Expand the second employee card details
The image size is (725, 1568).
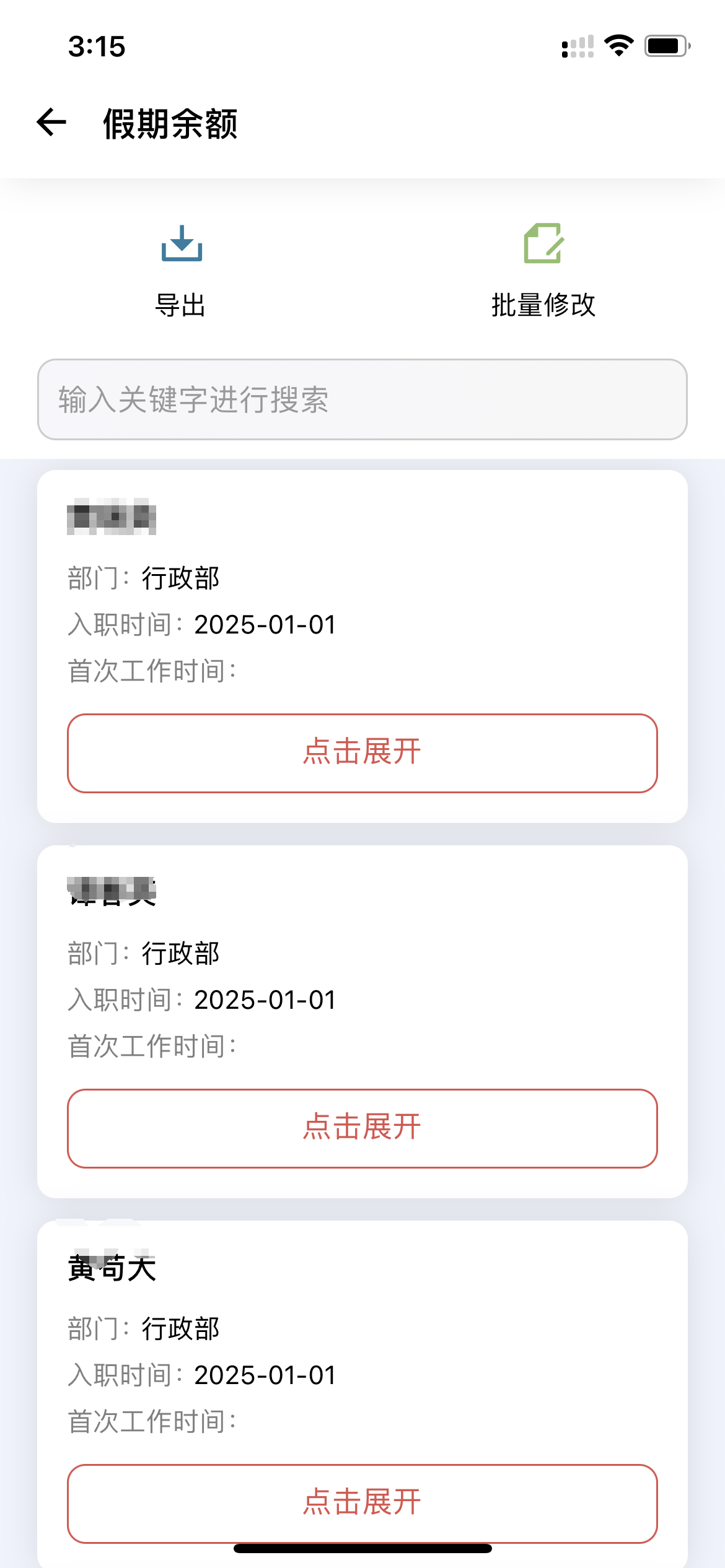(362, 1128)
